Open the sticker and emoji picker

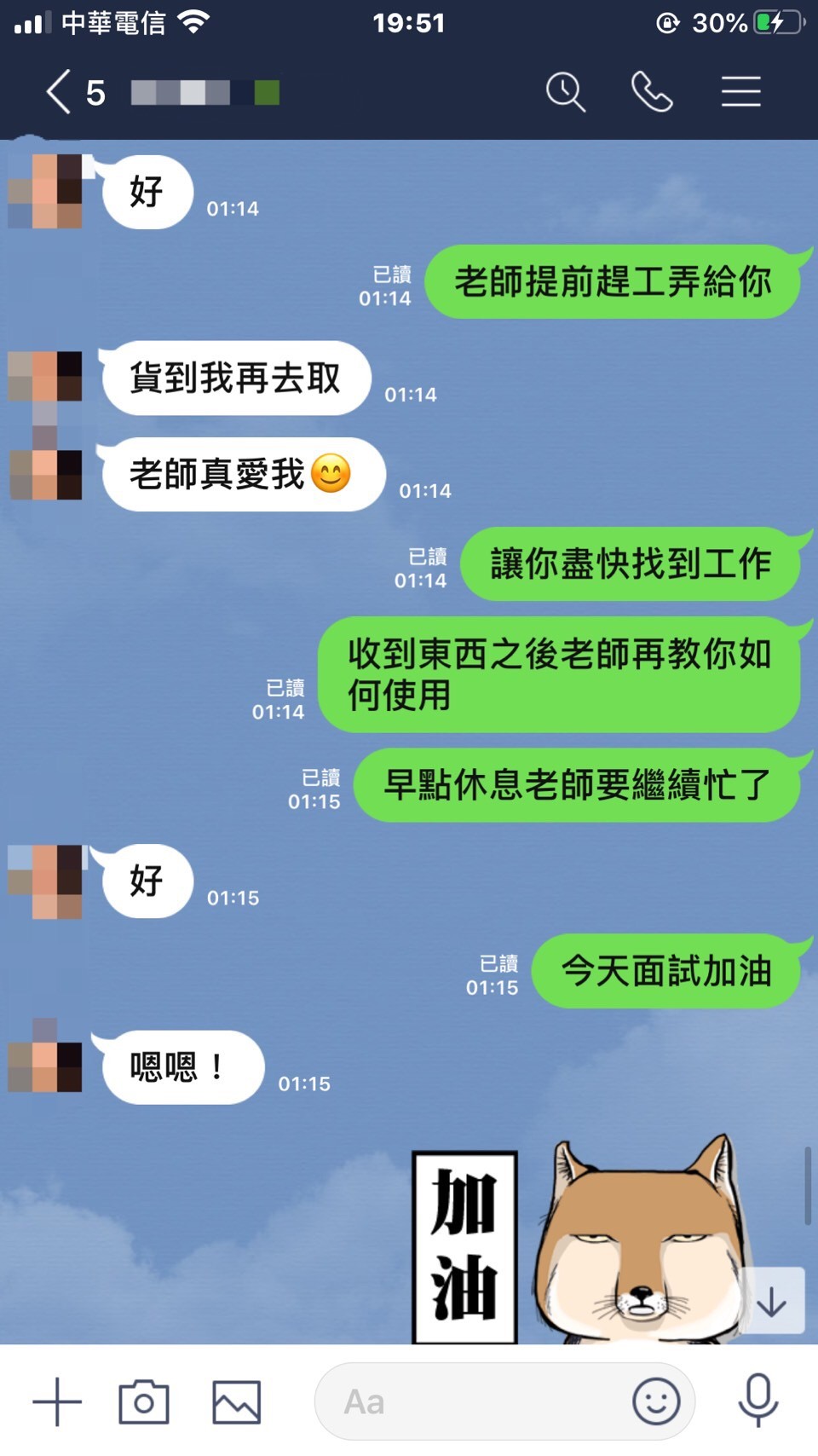point(656,1402)
